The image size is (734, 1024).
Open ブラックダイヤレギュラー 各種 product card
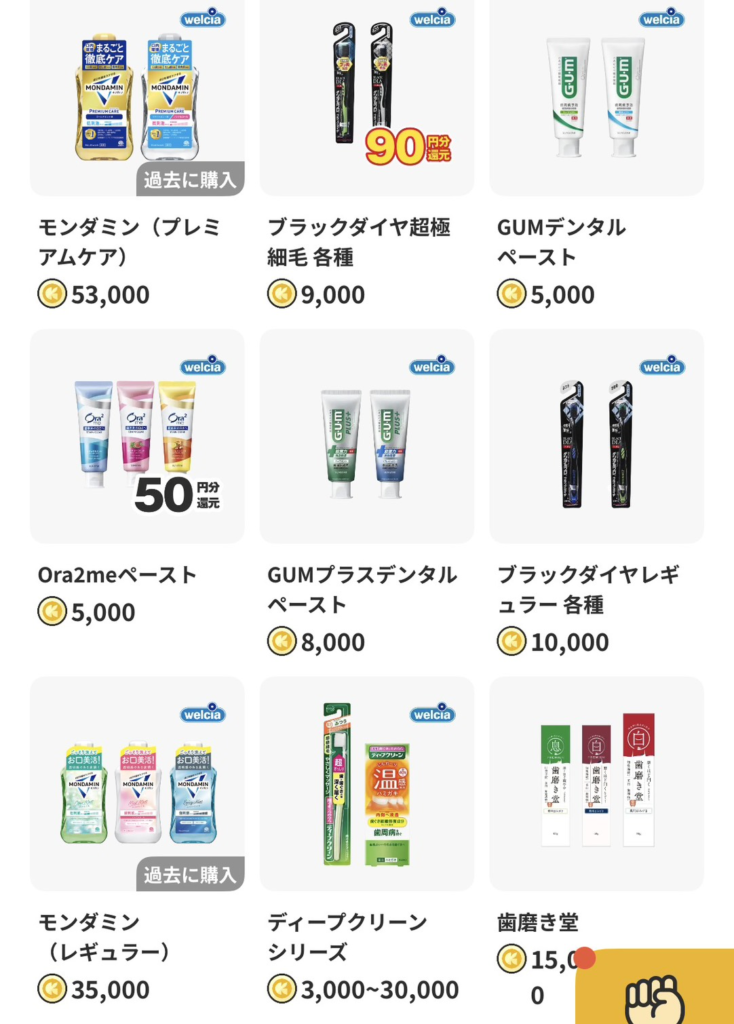click(x=596, y=437)
